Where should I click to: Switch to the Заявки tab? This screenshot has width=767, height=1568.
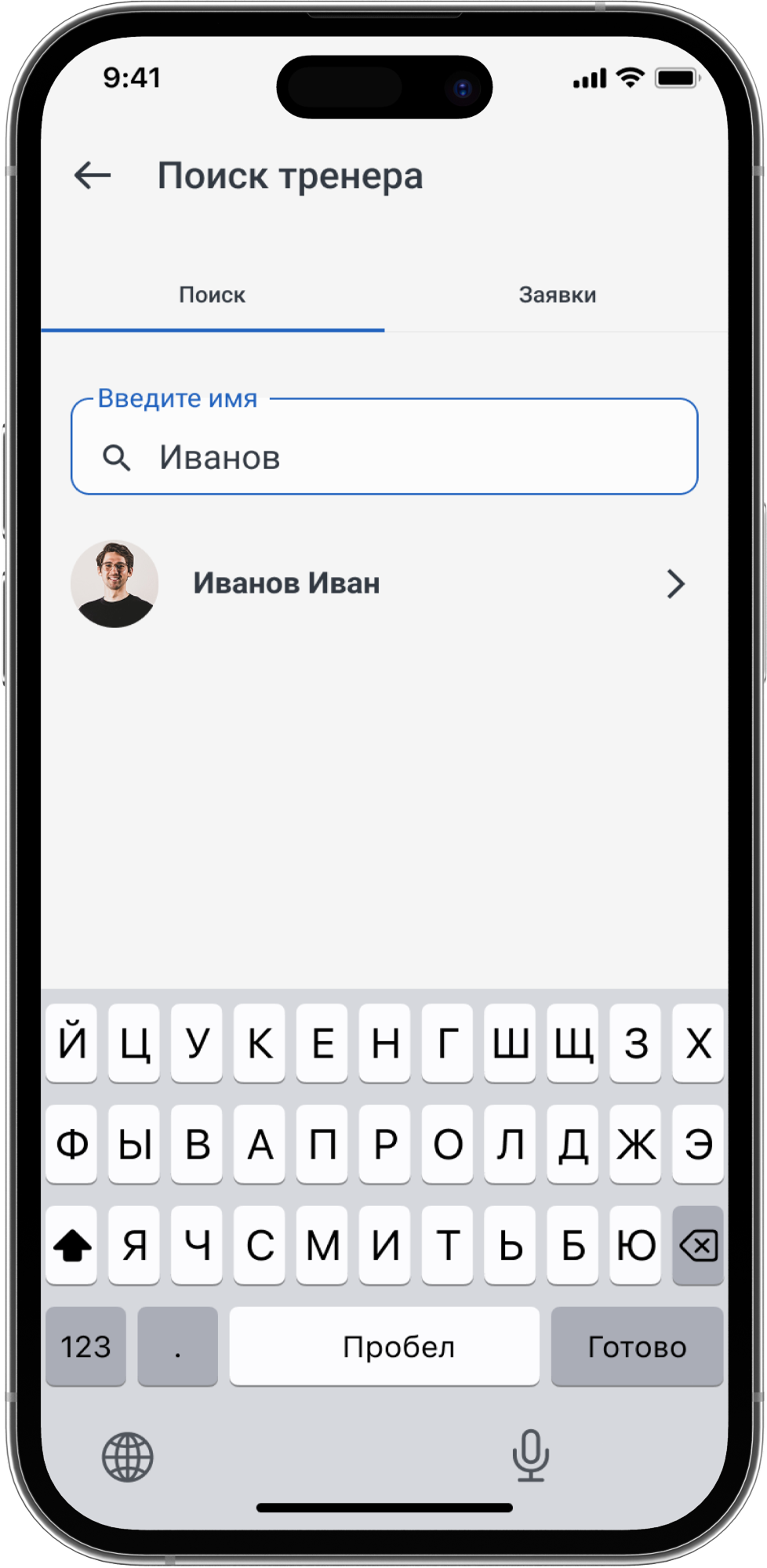557,296
